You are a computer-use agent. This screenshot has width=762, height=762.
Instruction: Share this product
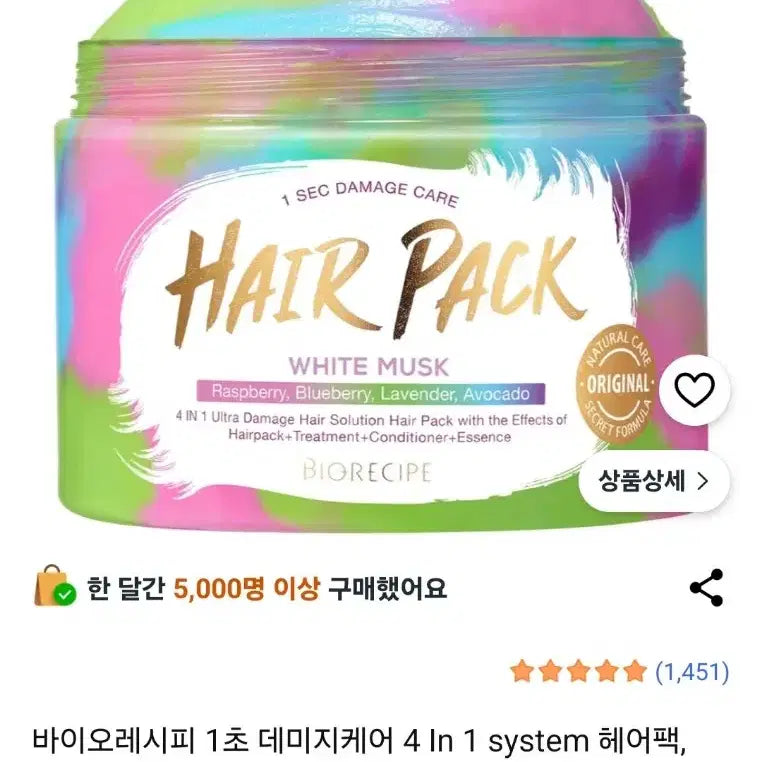[x=706, y=588]
